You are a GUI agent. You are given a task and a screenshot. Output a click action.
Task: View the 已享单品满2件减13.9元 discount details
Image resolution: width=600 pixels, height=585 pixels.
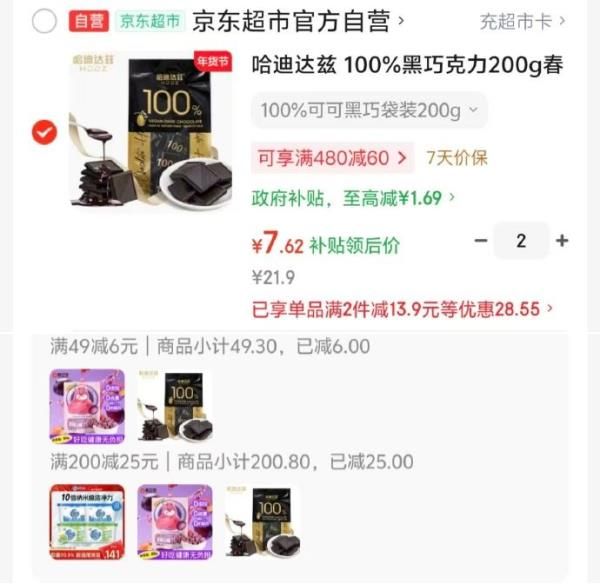click(402, 309)
